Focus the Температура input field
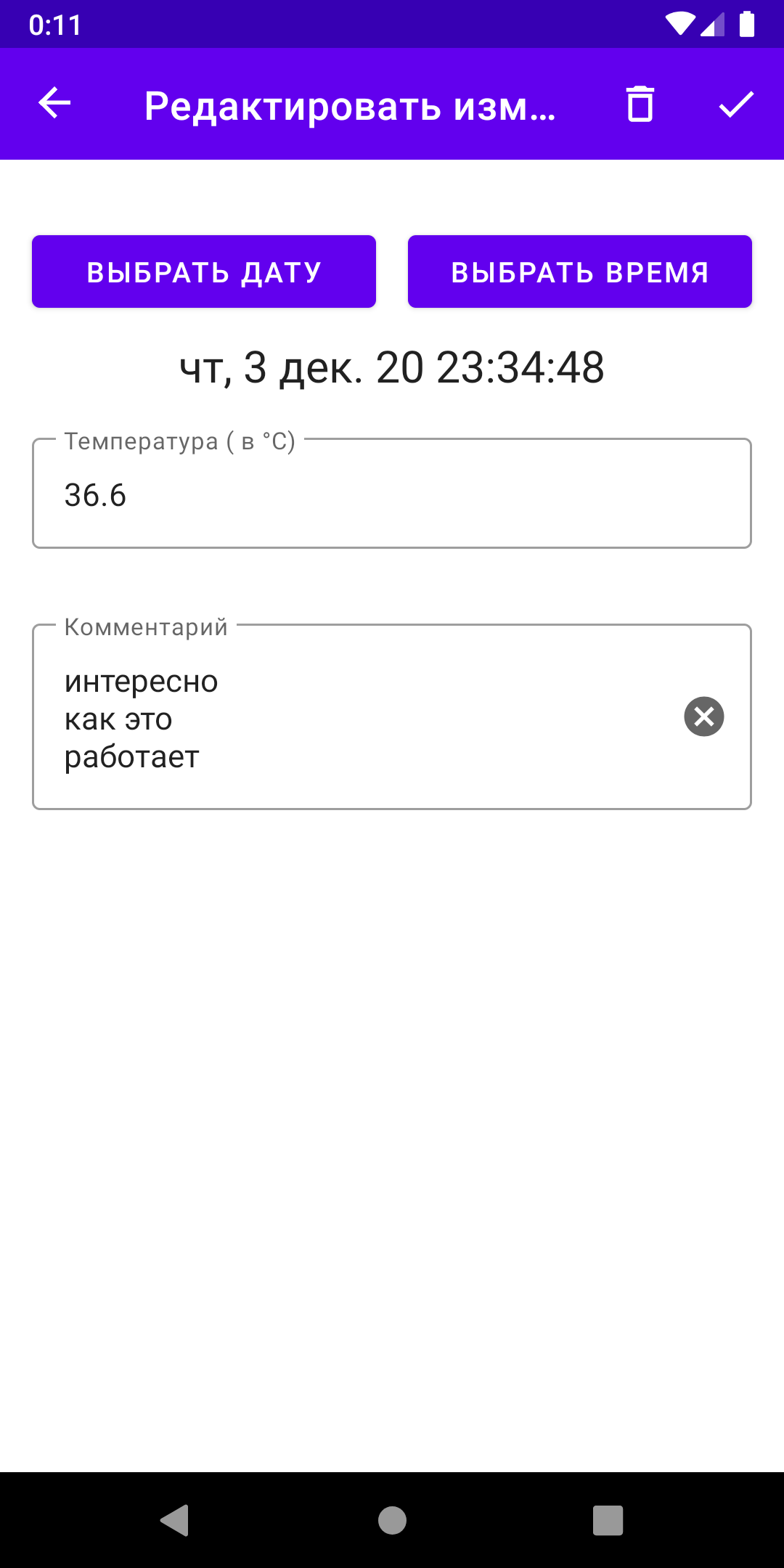 click(392, 494)
